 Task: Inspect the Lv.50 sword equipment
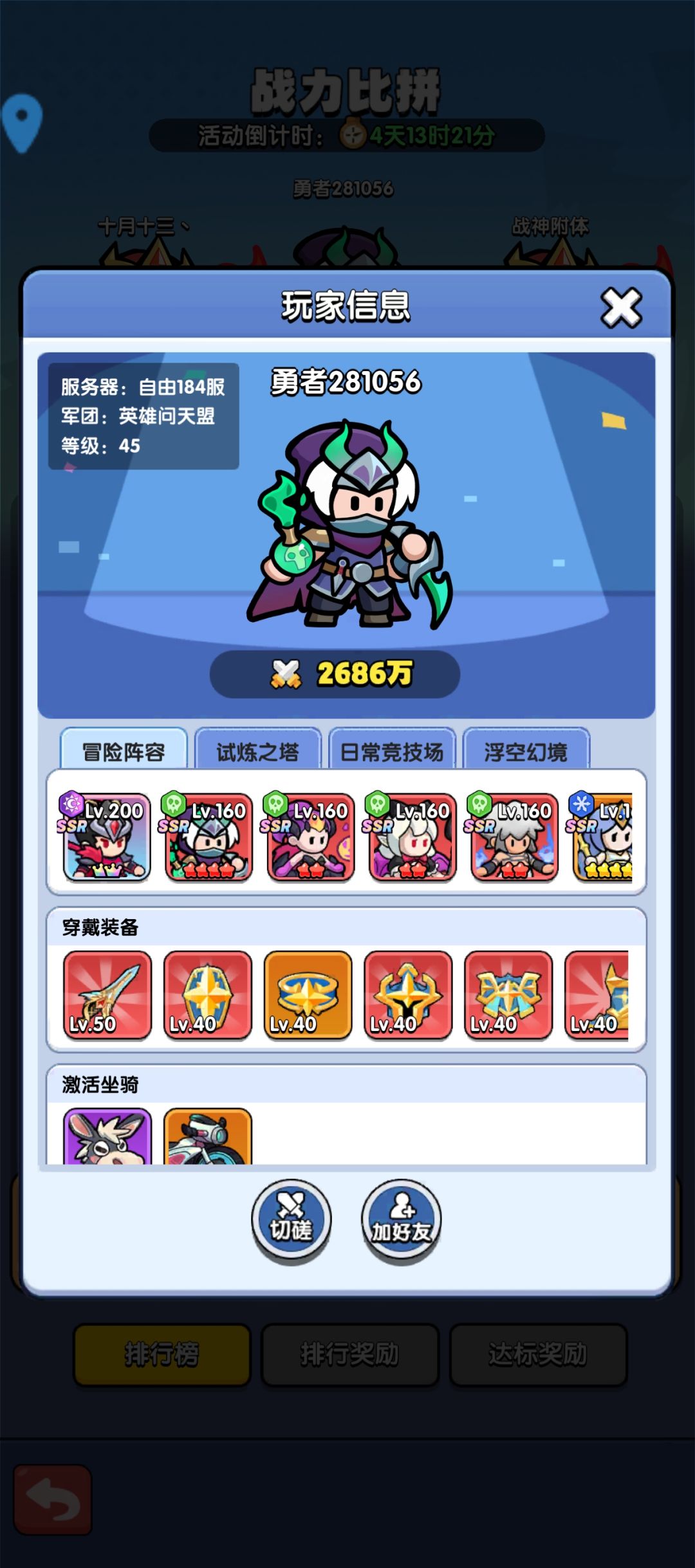107,995
